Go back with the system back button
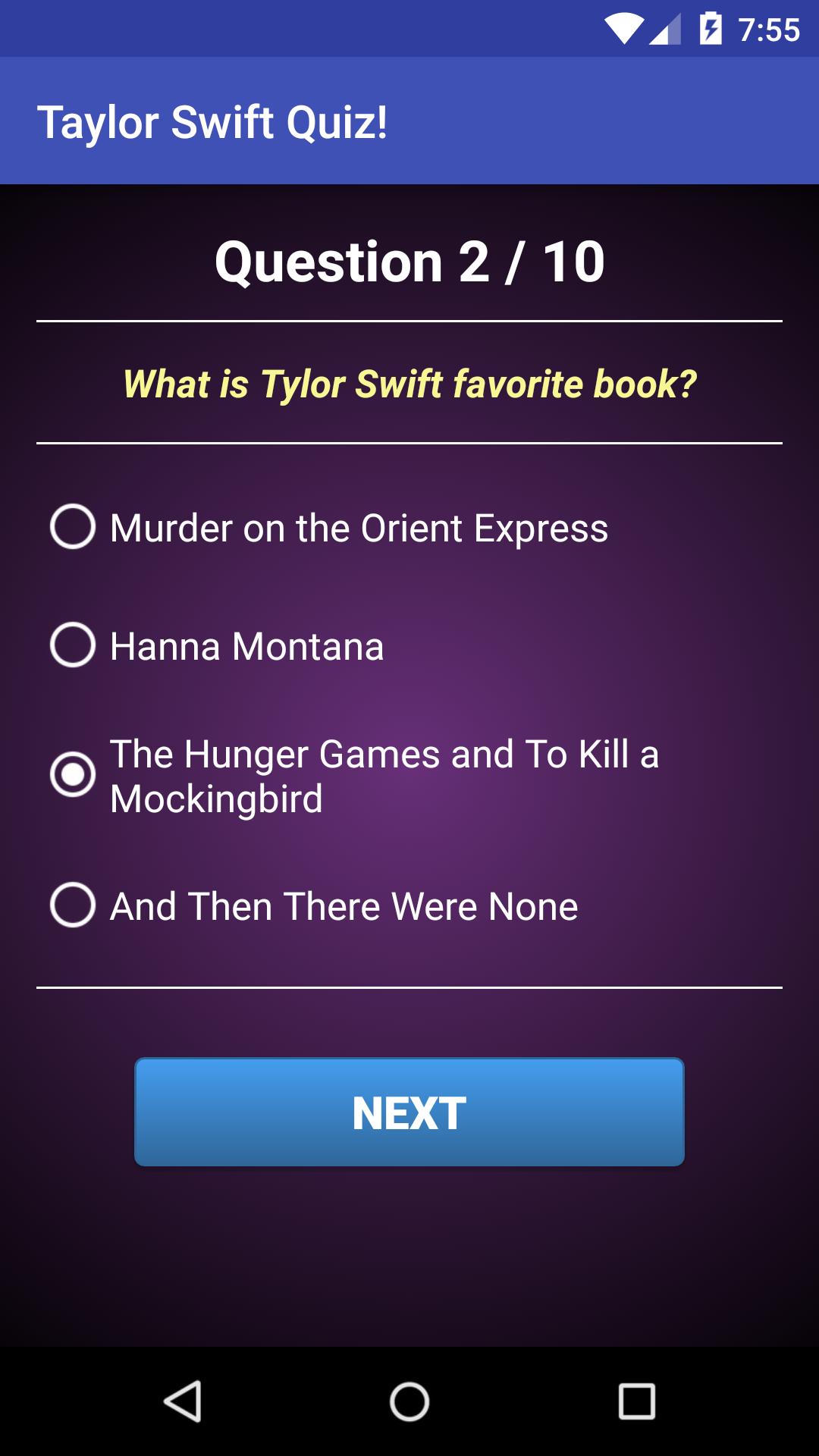 (183, 1401)
